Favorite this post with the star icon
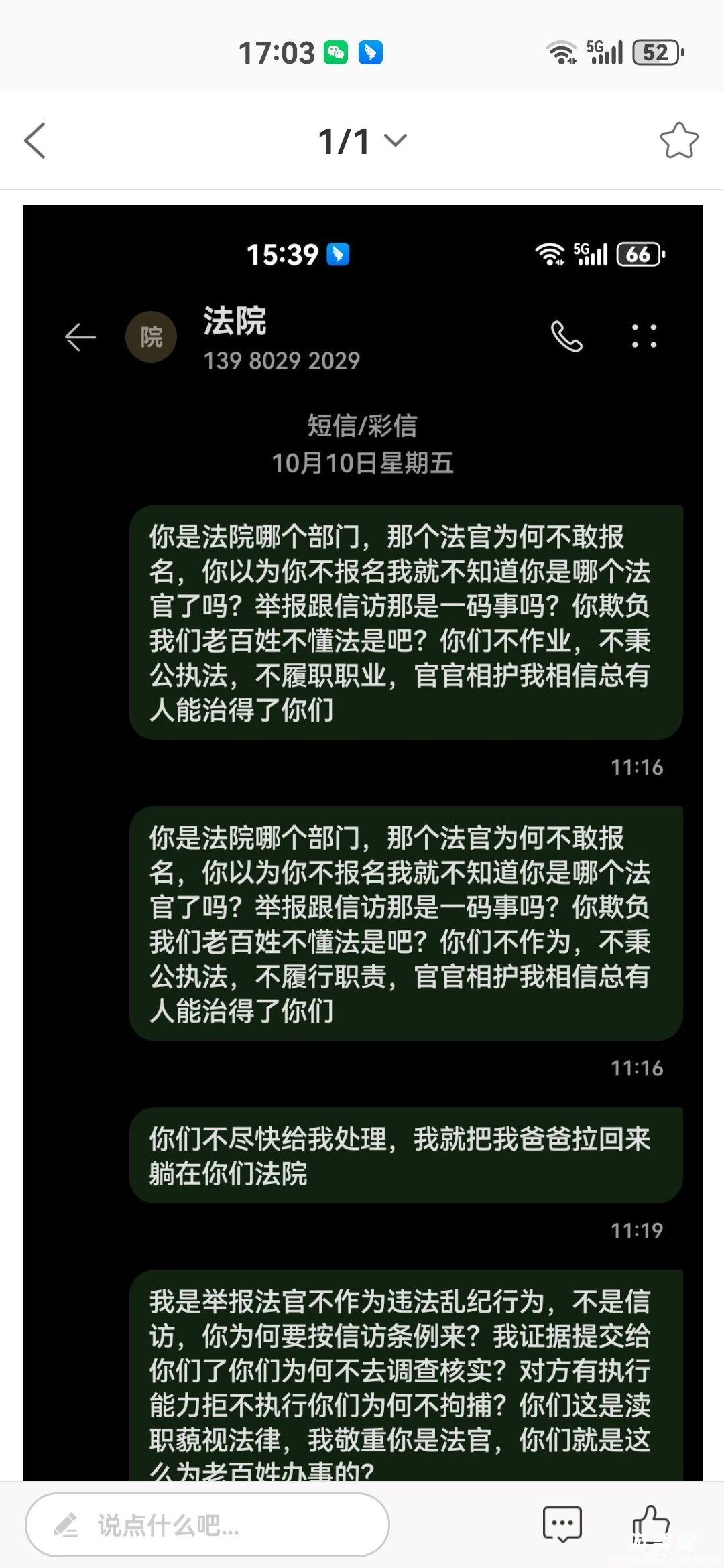The image size is (724, 1568). point(678,141)
